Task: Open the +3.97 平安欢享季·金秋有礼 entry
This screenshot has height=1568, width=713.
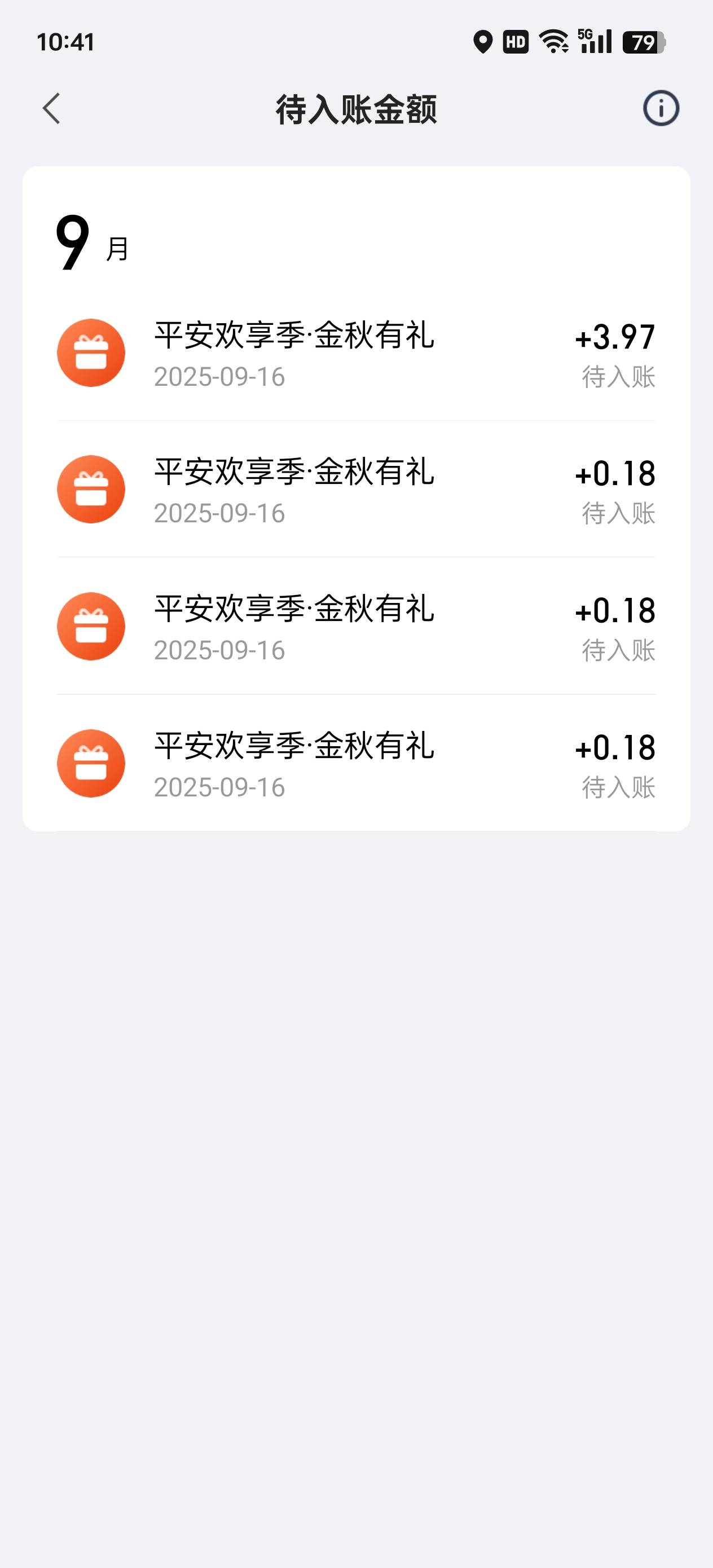Action: click(356, 353)
